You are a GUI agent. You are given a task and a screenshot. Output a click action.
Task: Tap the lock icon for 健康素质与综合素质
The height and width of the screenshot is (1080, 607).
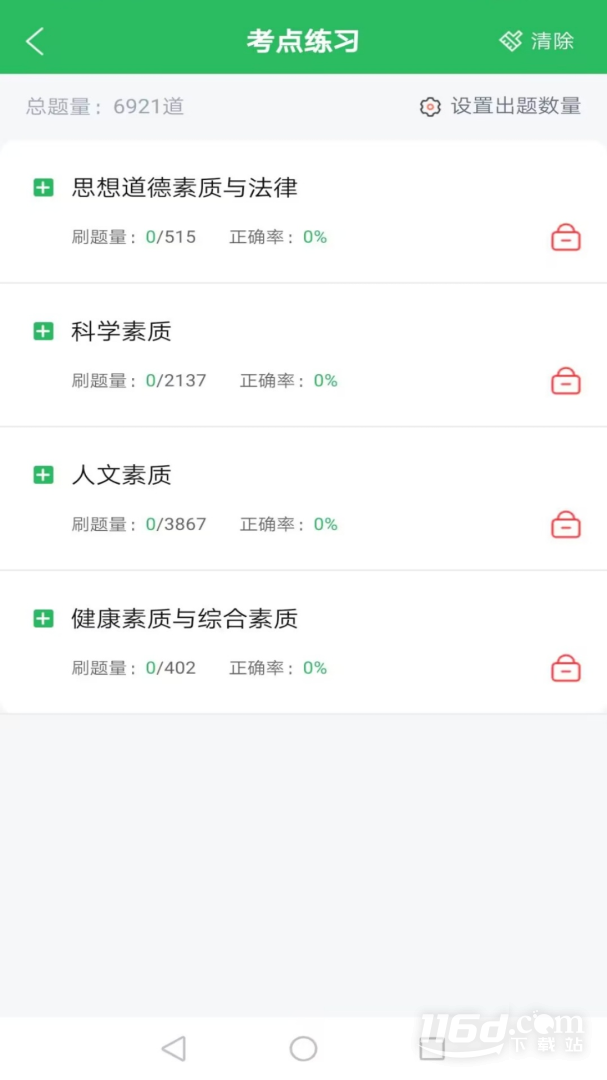click(x=566, y=668)
